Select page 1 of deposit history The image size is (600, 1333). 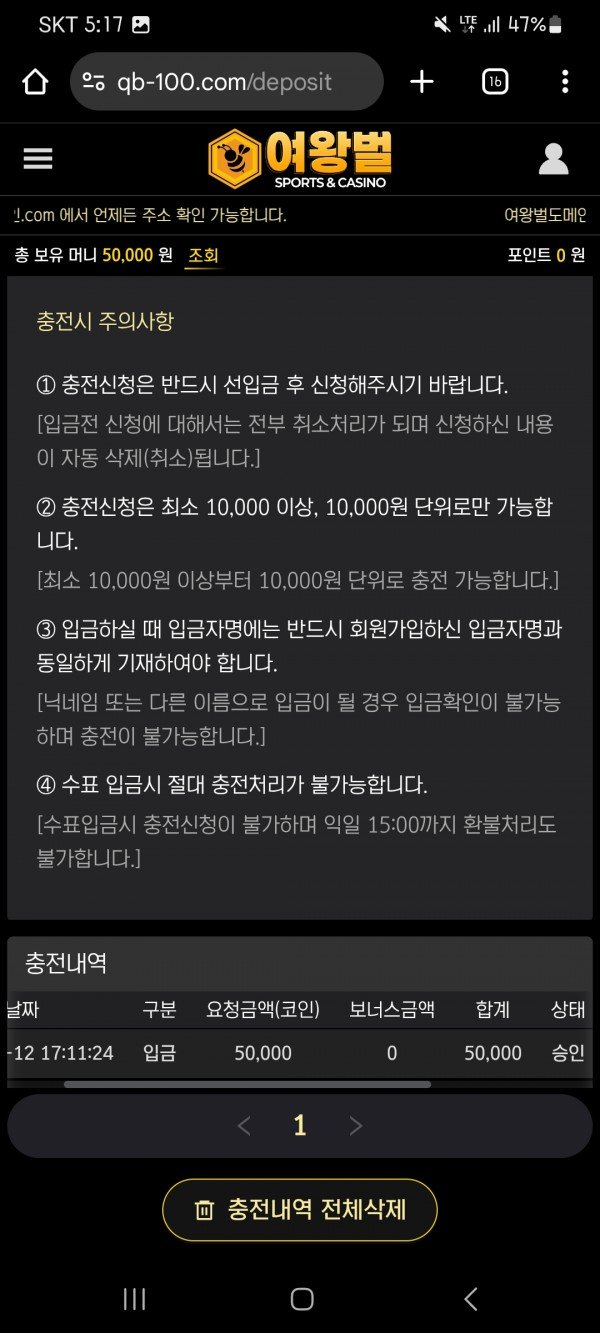click(299, 1126)
